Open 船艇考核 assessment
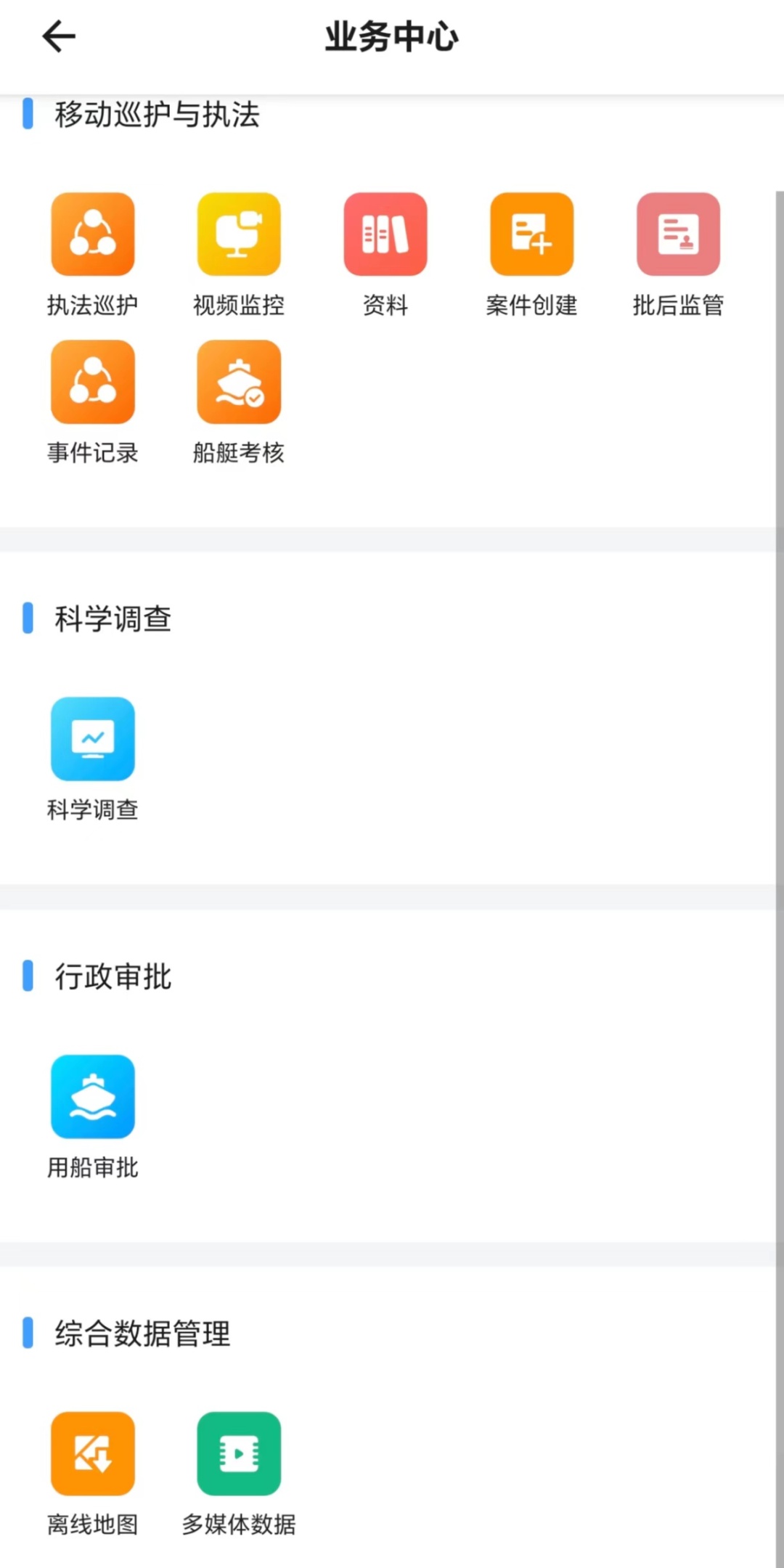The image size is (784, 1568). [x=239, y=382]
